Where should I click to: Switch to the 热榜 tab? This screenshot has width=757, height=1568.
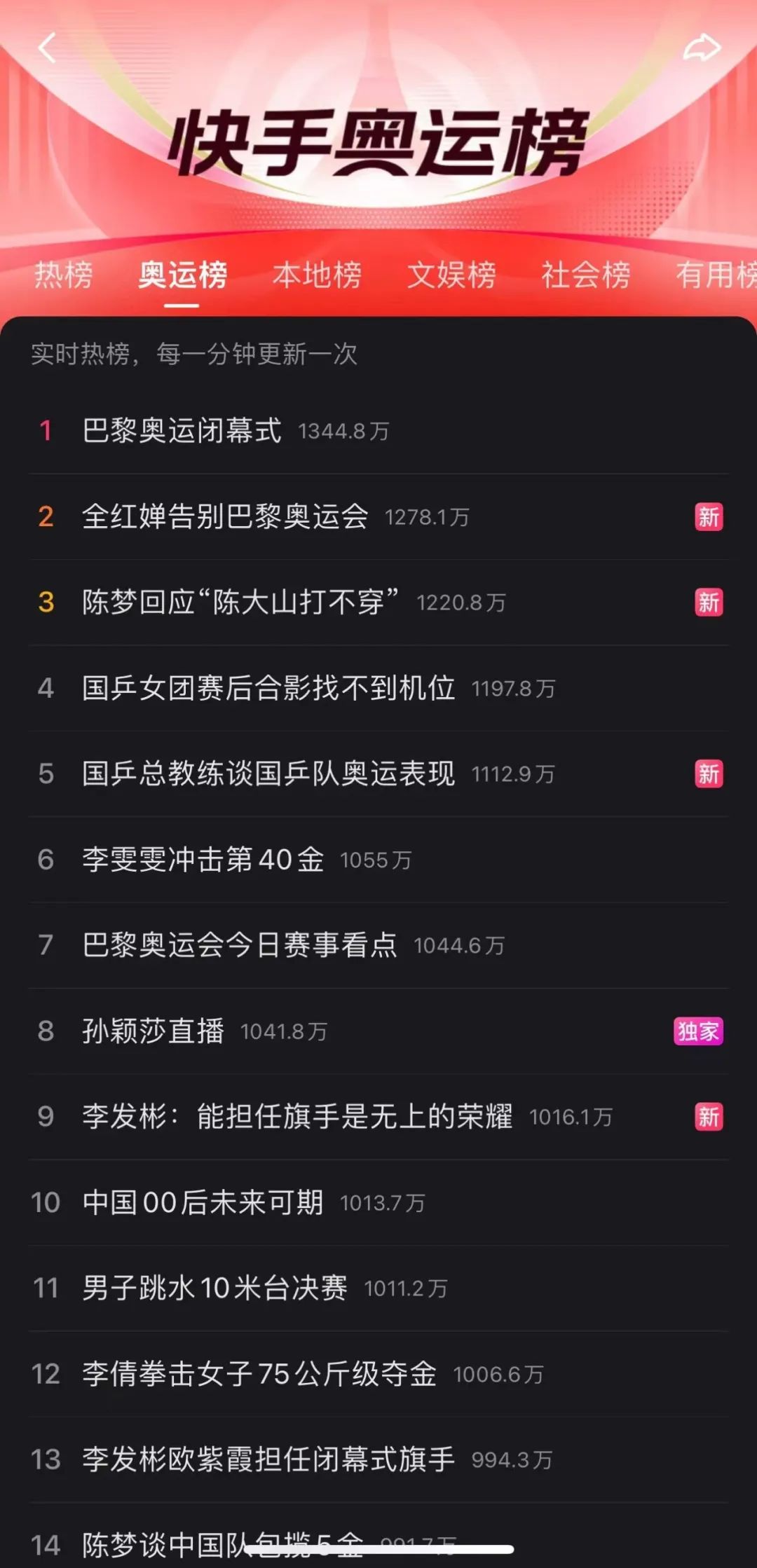point(64,274)
